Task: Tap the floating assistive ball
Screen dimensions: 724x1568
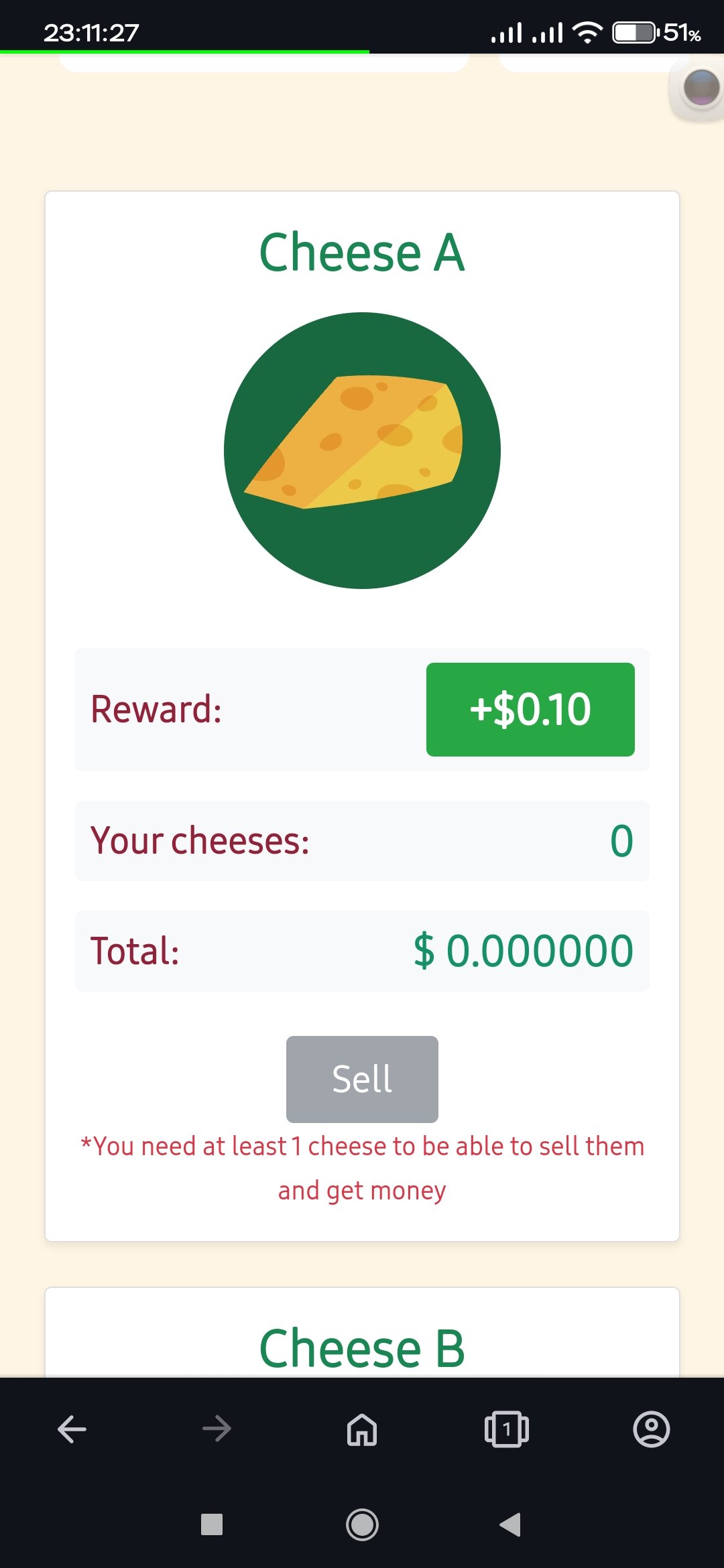Action: coord(701,88)
